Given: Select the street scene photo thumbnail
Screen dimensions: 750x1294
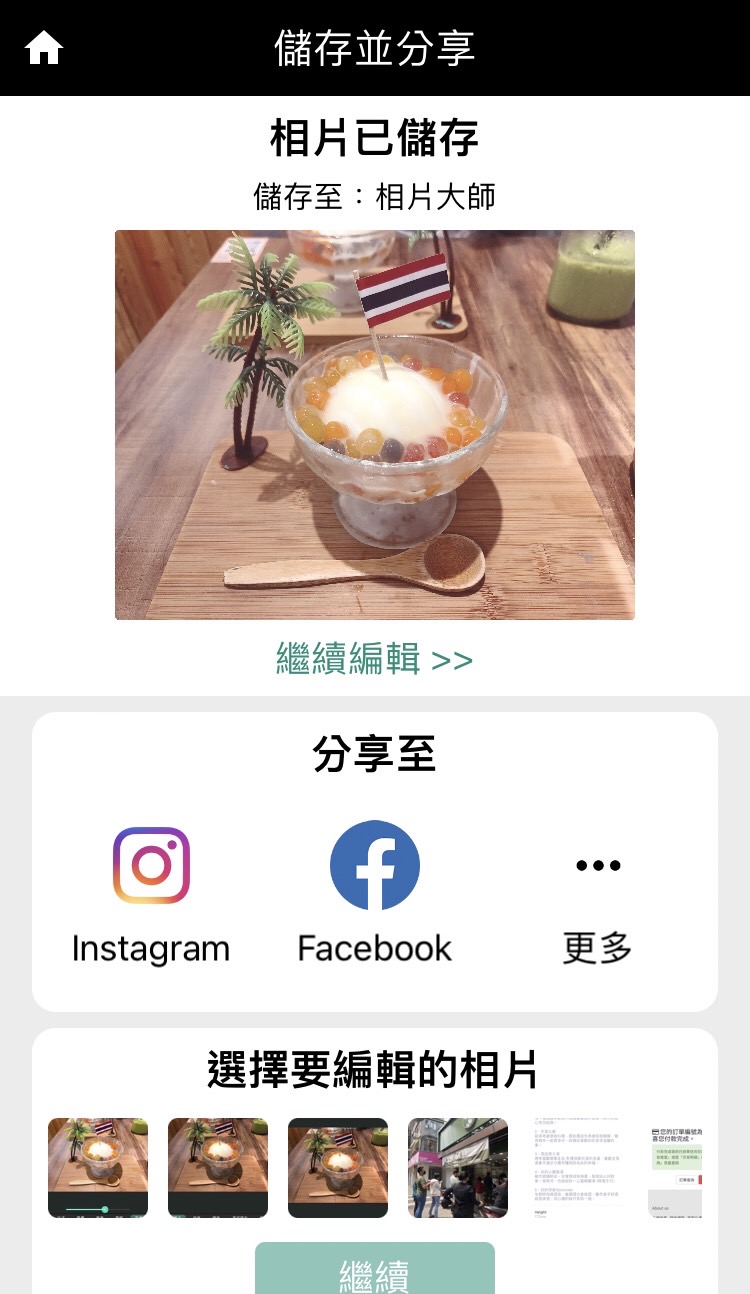Looking at the screenshot, I should pos(458,1167).
